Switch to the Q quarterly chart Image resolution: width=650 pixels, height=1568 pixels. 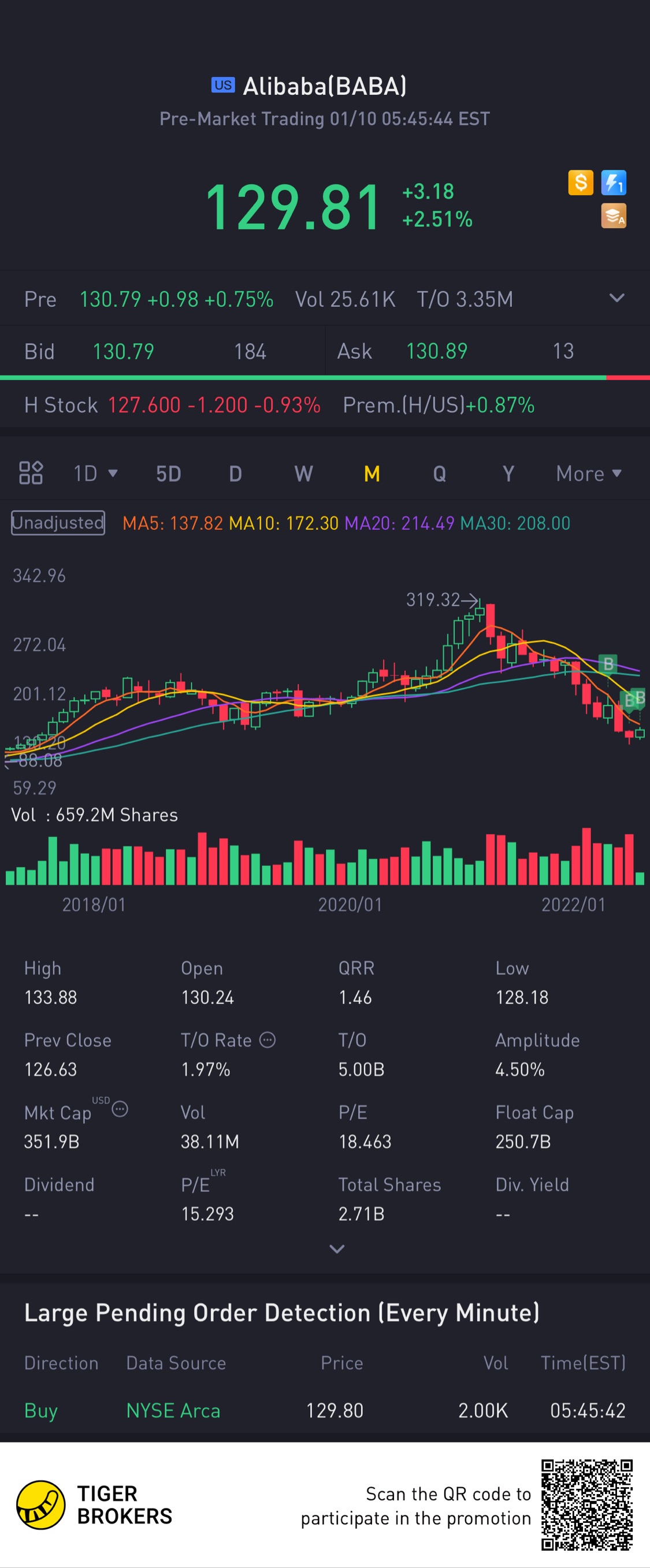point(440,474)
